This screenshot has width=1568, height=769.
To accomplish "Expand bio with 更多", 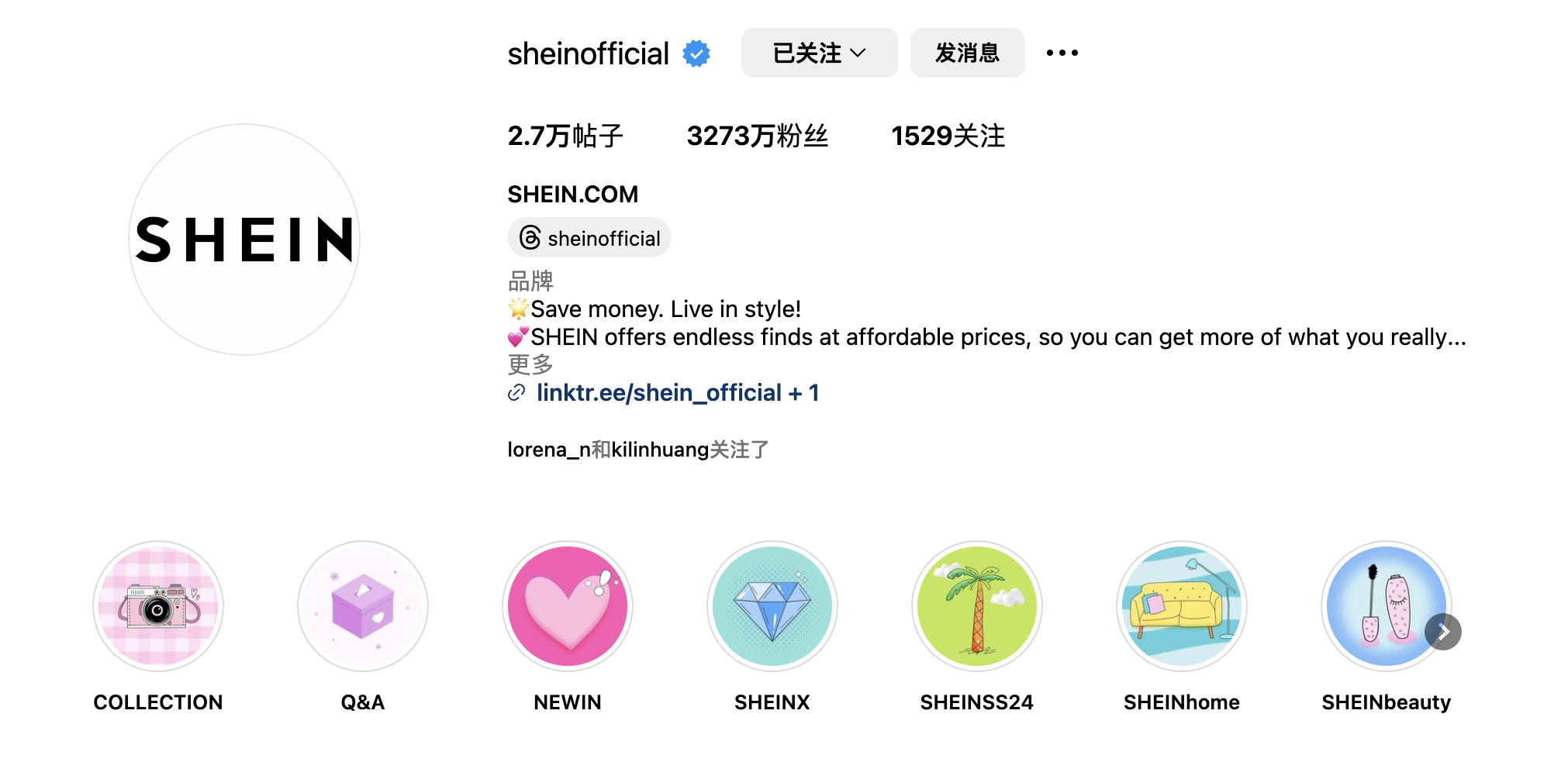I will pos(530,364).
